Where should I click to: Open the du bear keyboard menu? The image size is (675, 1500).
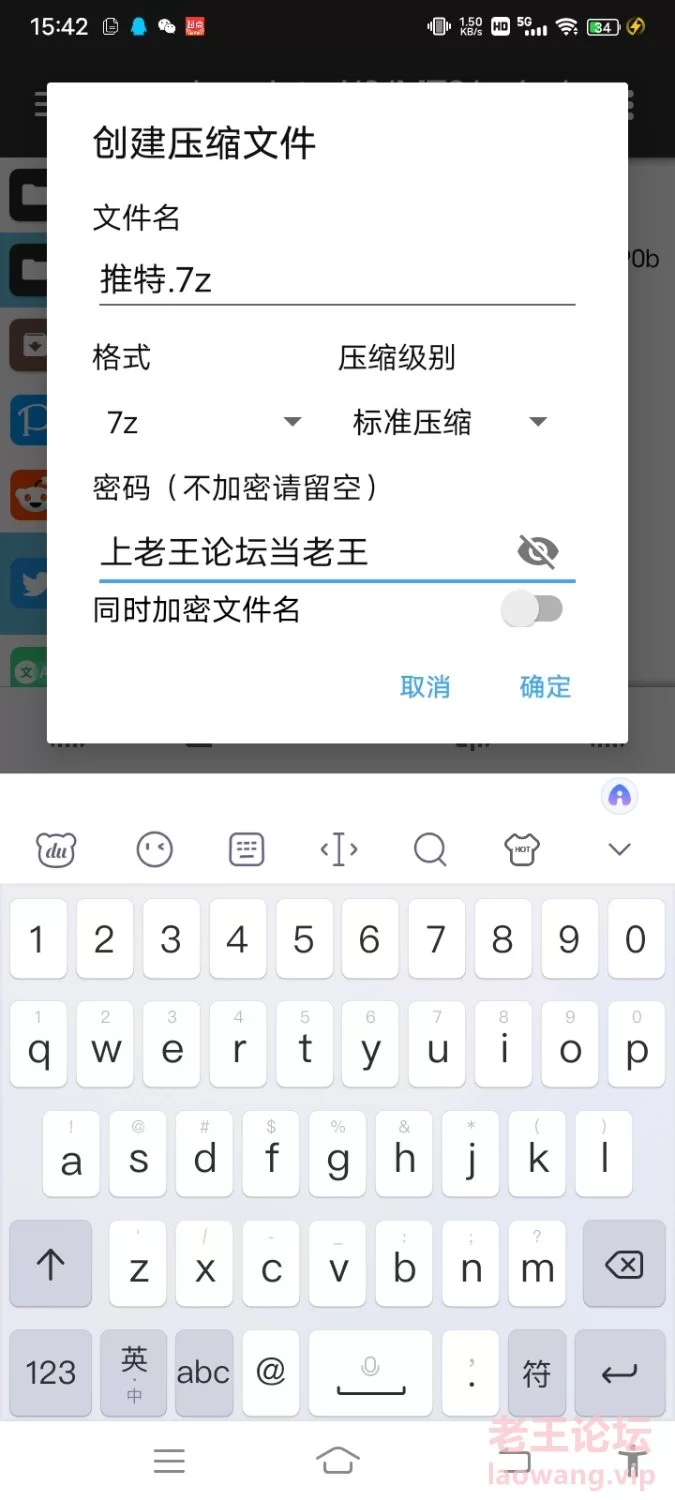56,850
